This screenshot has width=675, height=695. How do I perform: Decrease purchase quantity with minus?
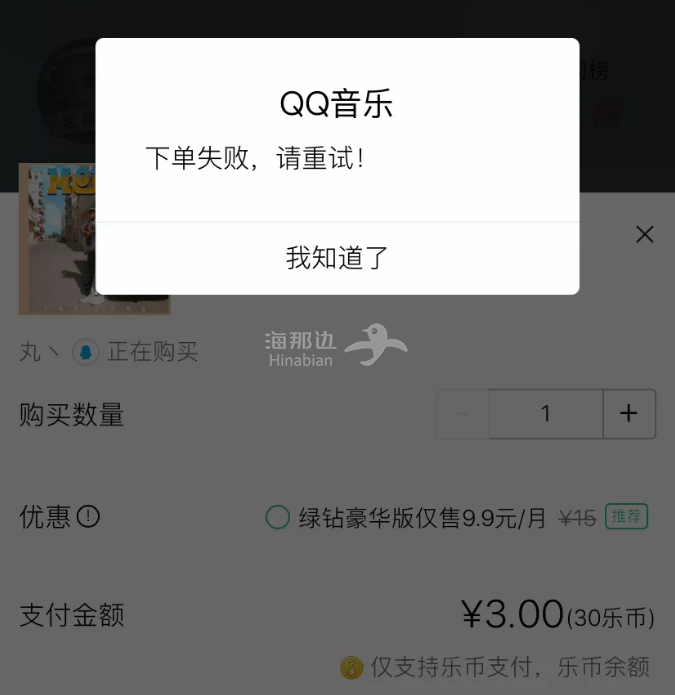pos(463,414)
